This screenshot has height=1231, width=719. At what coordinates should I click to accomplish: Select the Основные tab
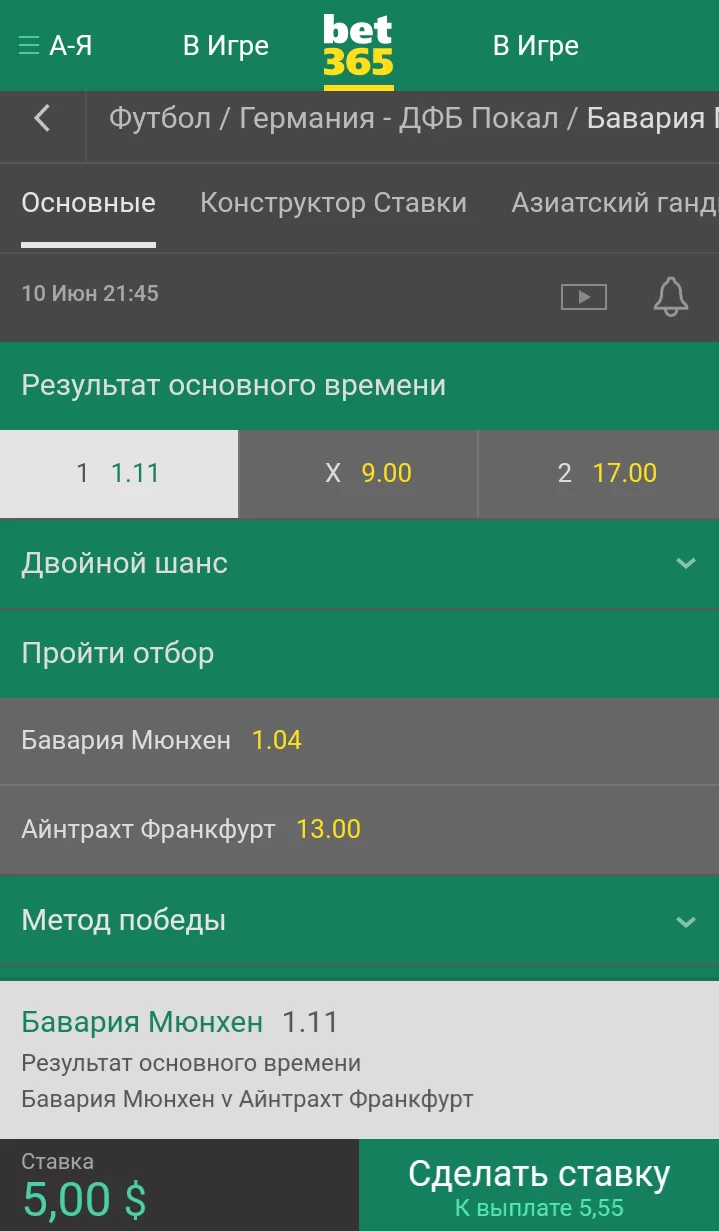pyautogui.click(x=88, y=204)
